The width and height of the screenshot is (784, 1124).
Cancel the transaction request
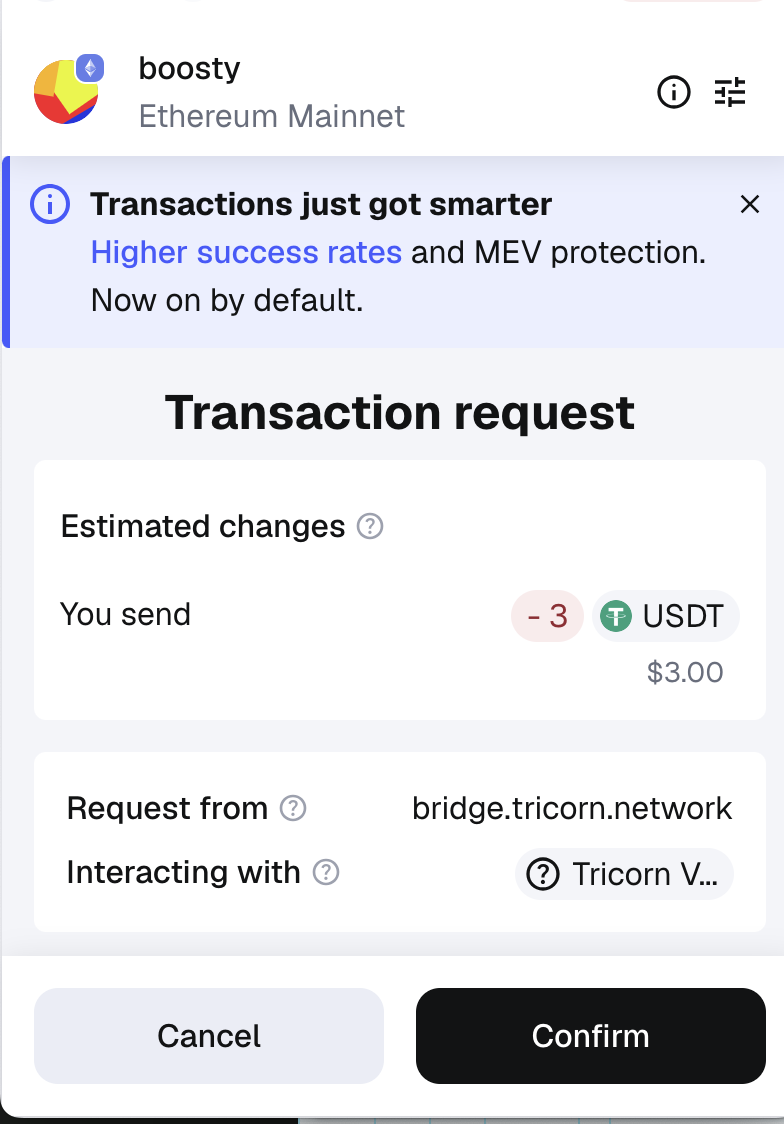pyautogui.click(x=208, y=1036)
